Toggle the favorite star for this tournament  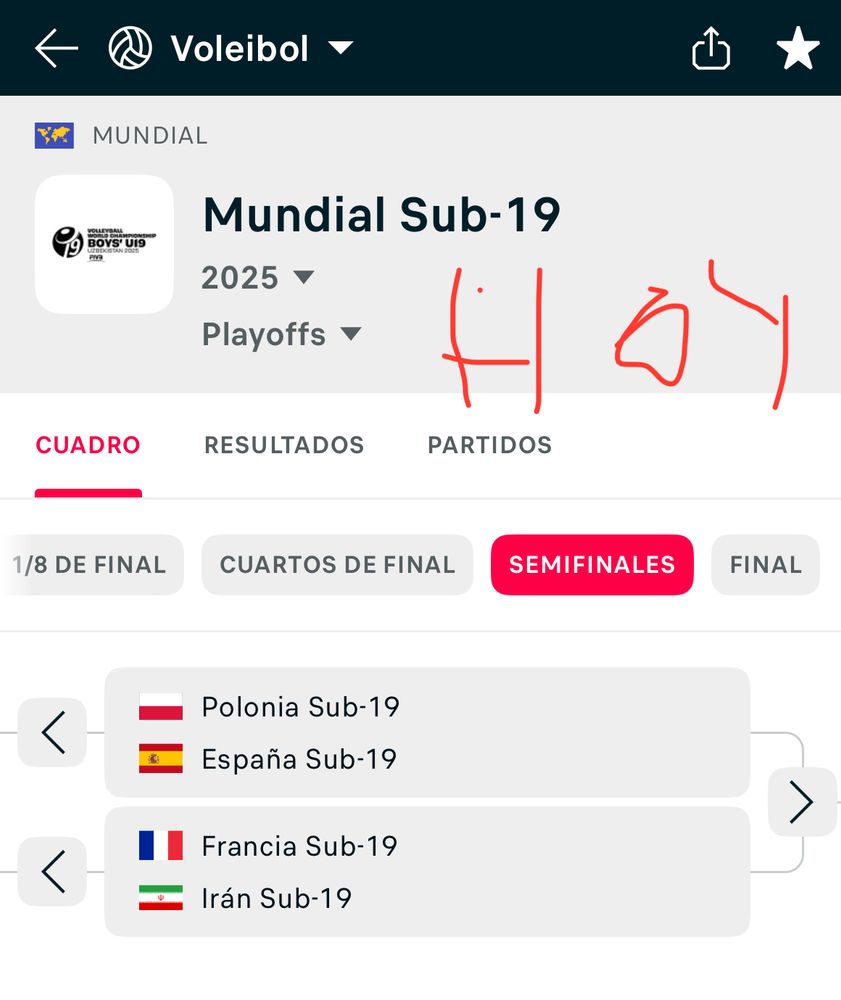pyautogui.click(x=798, y=48)
